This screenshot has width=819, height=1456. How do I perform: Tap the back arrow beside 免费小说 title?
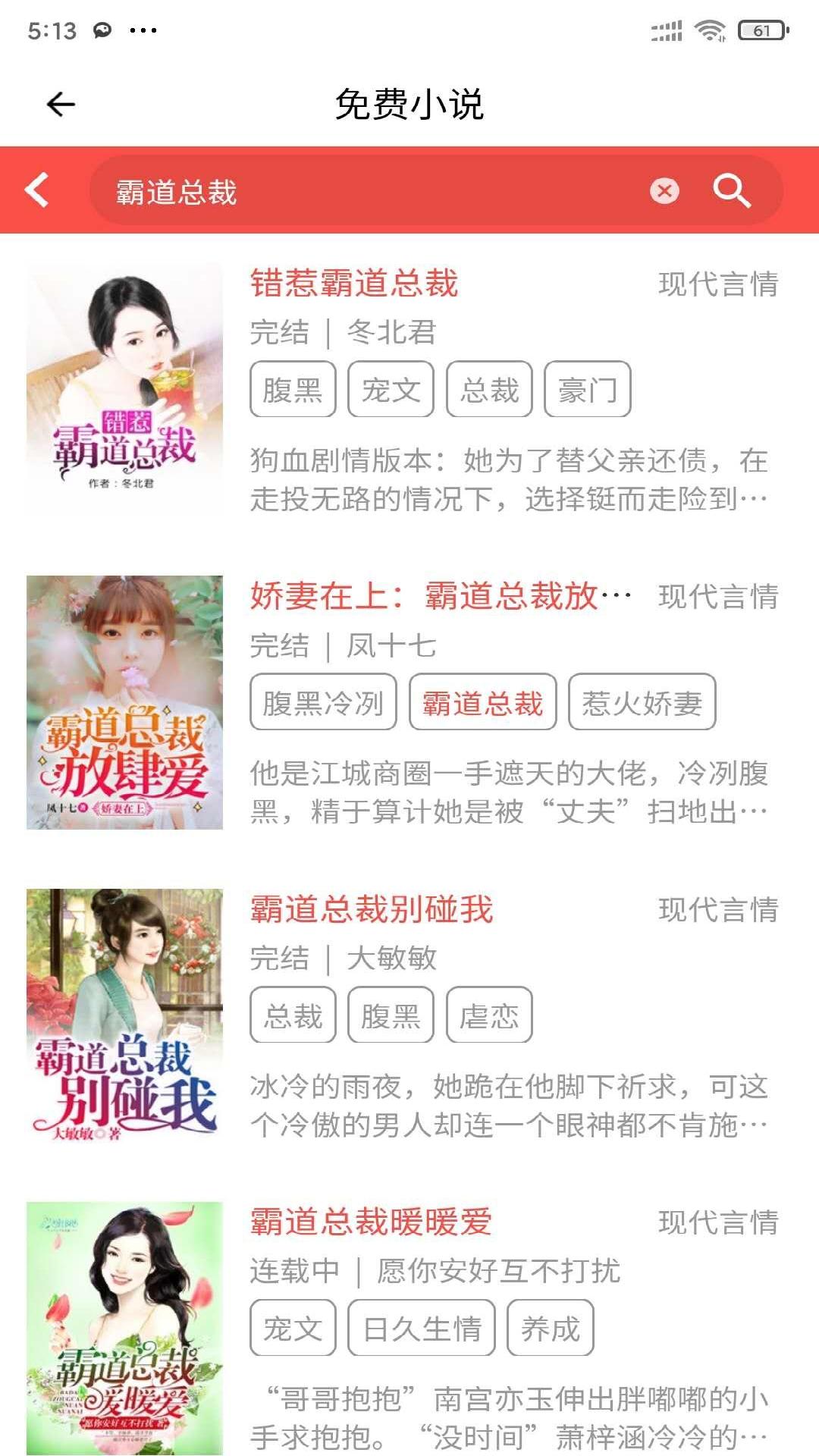[61, 105]
